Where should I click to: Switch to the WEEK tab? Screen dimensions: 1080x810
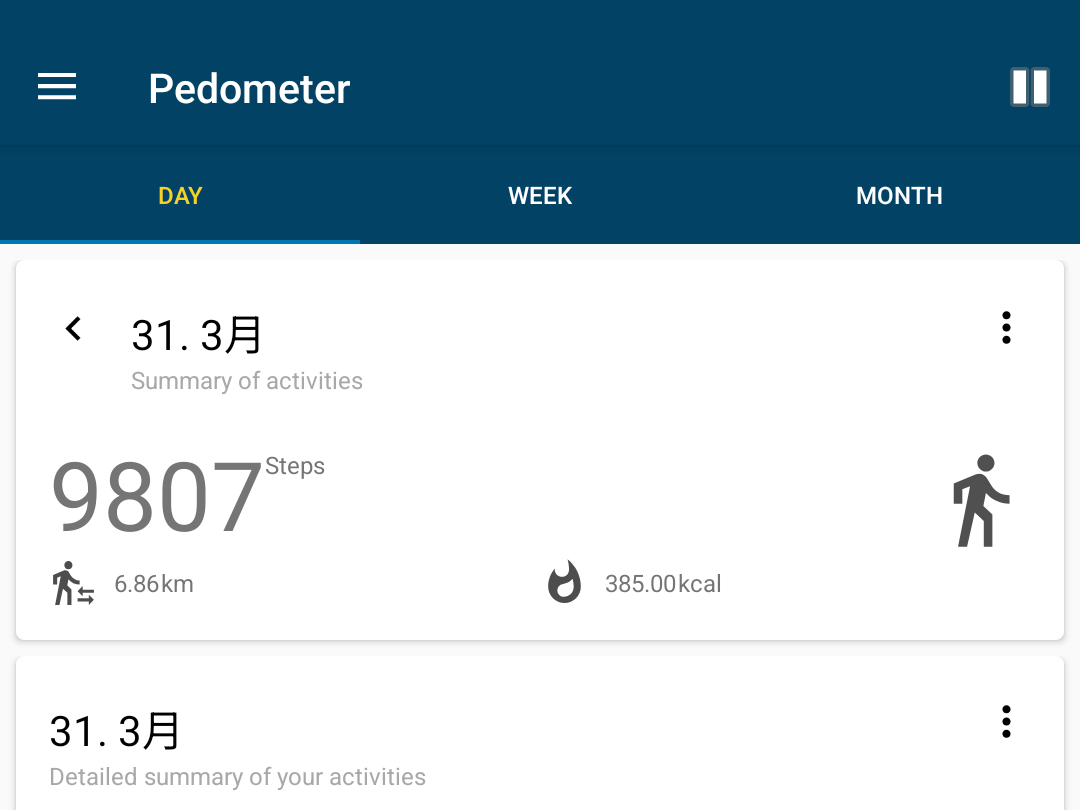540,196
